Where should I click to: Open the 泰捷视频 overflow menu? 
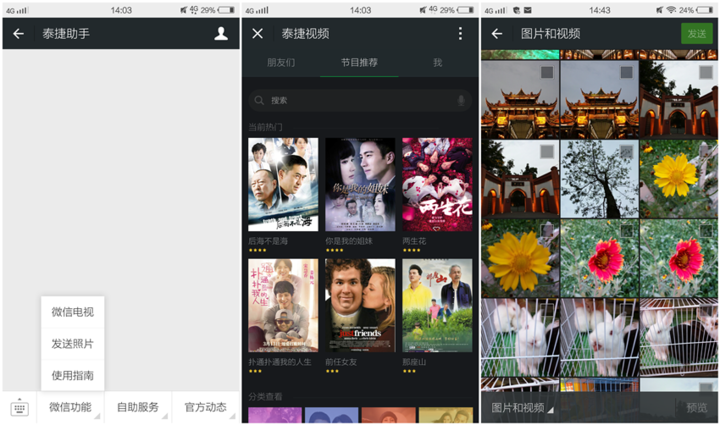(x=460, y=34)
